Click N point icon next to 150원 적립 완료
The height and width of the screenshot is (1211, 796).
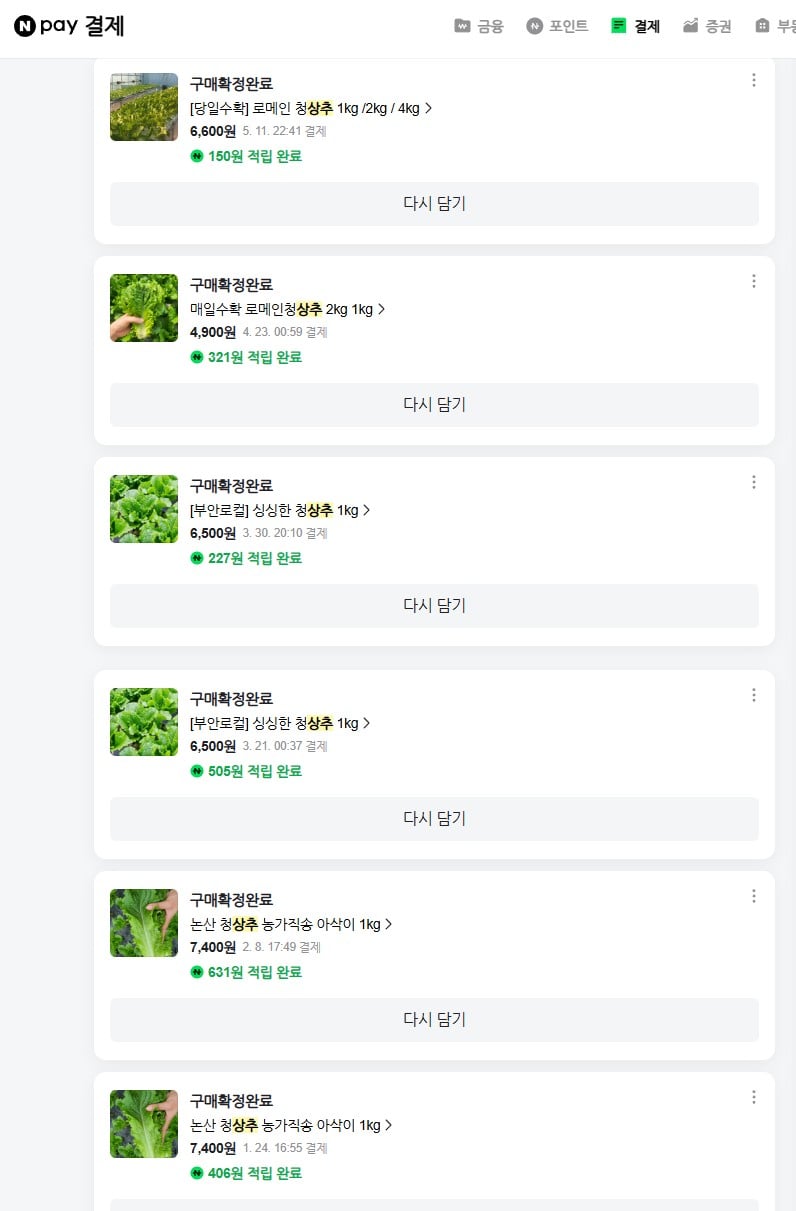pyautogui.click(x=197, y=156)
